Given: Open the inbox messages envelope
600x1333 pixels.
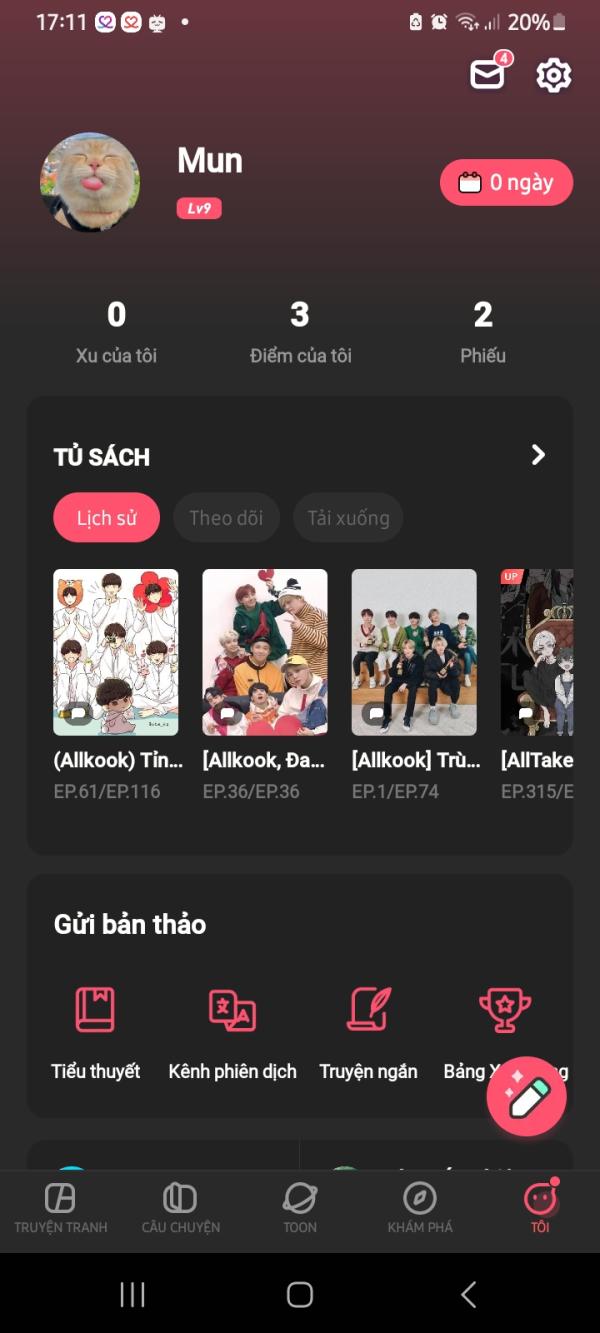Looking at the screenshot, I should (487, 75).
